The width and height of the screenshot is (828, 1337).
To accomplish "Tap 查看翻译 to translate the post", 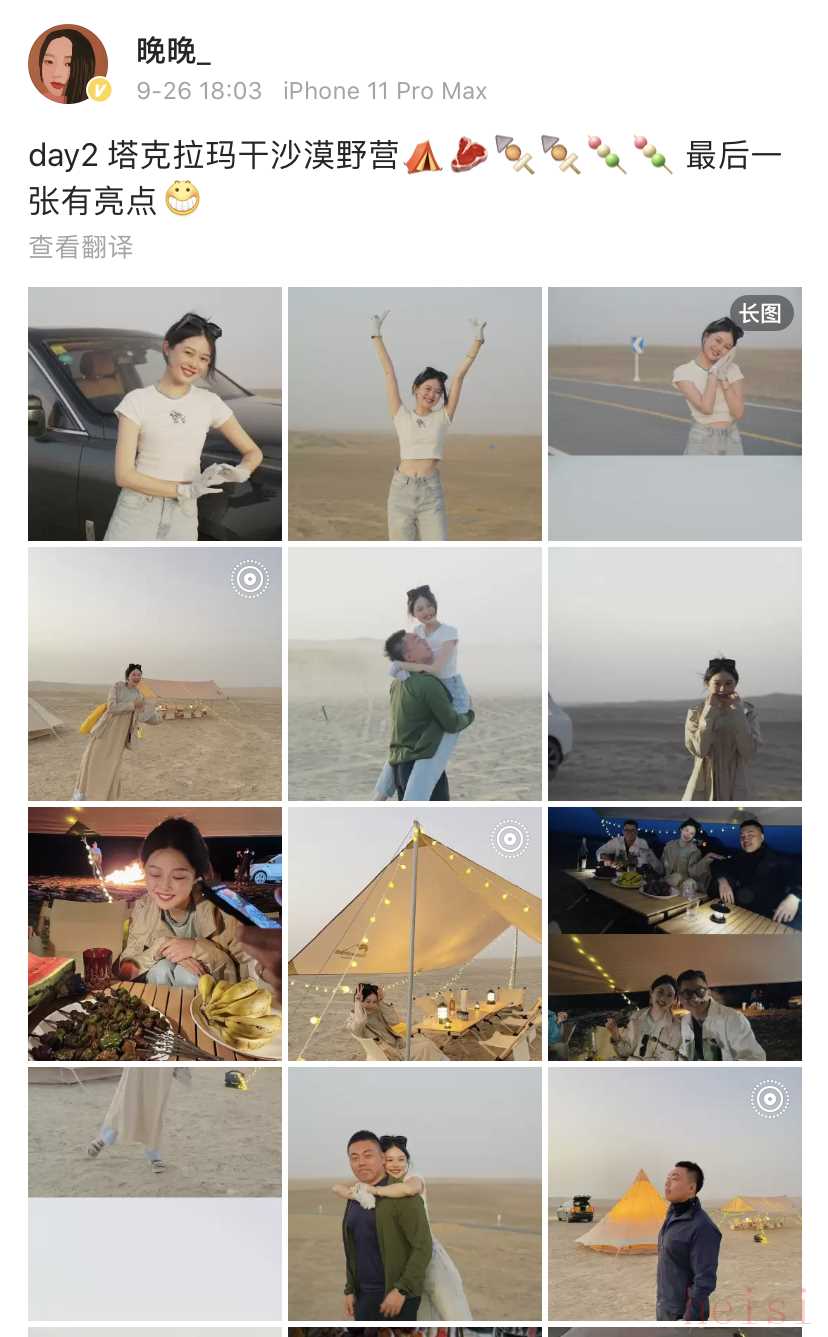I will coord(81,247).
